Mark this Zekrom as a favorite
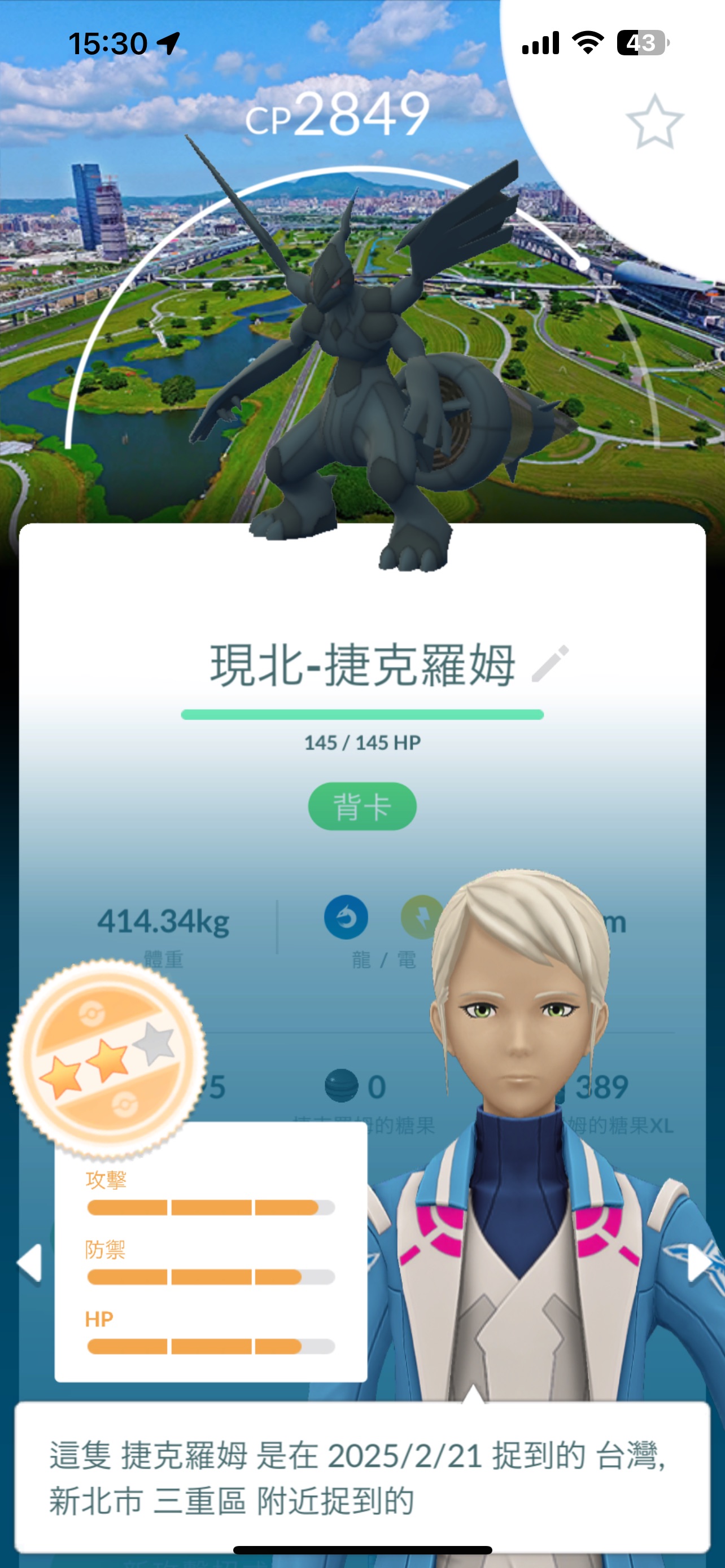Viewport: 725px width, 1568px height. pos(654,122)
